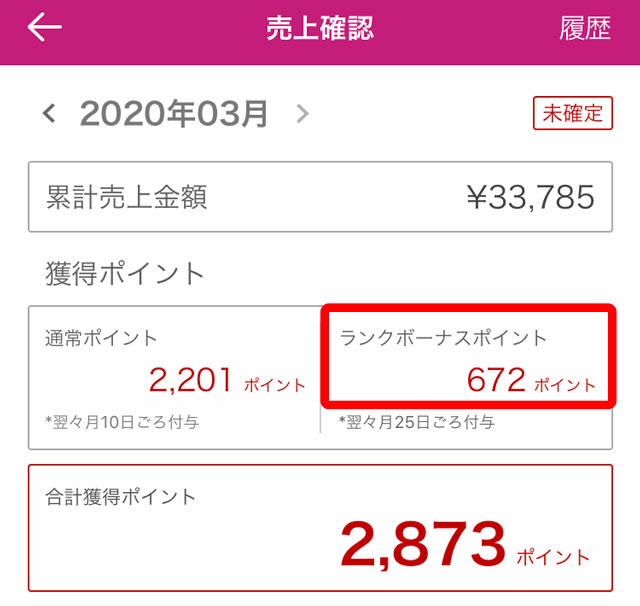The width and height of the screenshot is (640, 606).
Task: Go to the previous month
Action: (49, 114)
